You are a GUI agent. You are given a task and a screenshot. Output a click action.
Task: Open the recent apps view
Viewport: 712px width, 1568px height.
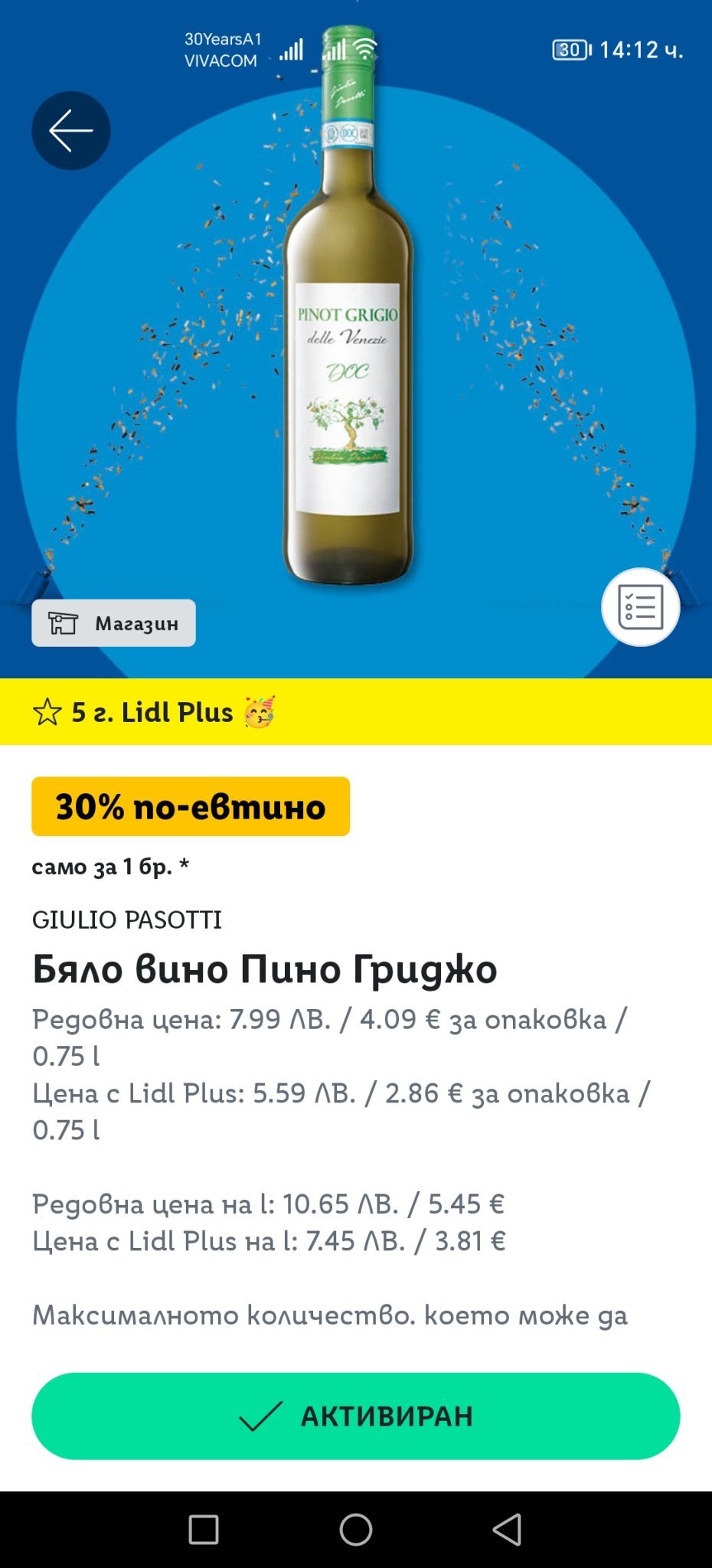[x=204, y=1530]
